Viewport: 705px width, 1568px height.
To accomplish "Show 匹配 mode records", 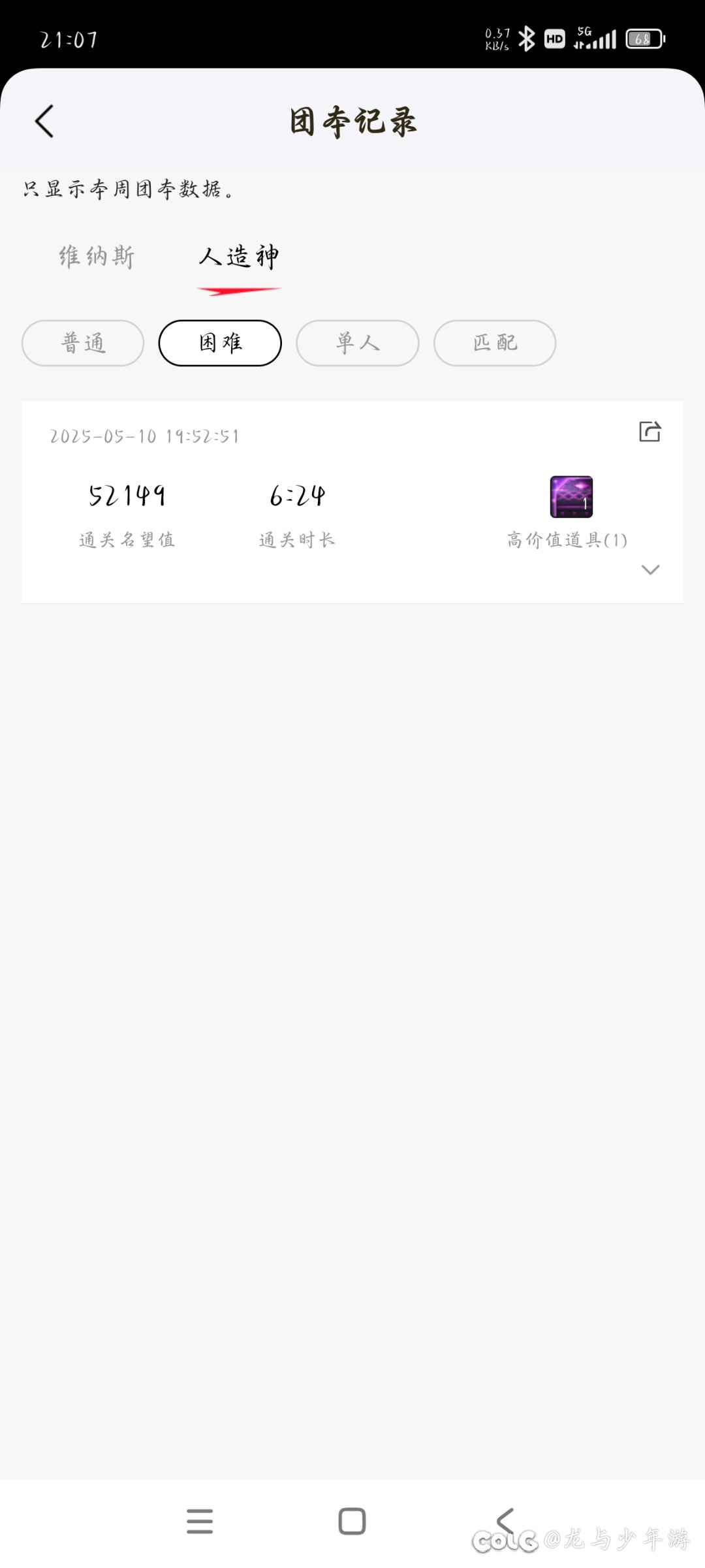I will pos(495,343).
